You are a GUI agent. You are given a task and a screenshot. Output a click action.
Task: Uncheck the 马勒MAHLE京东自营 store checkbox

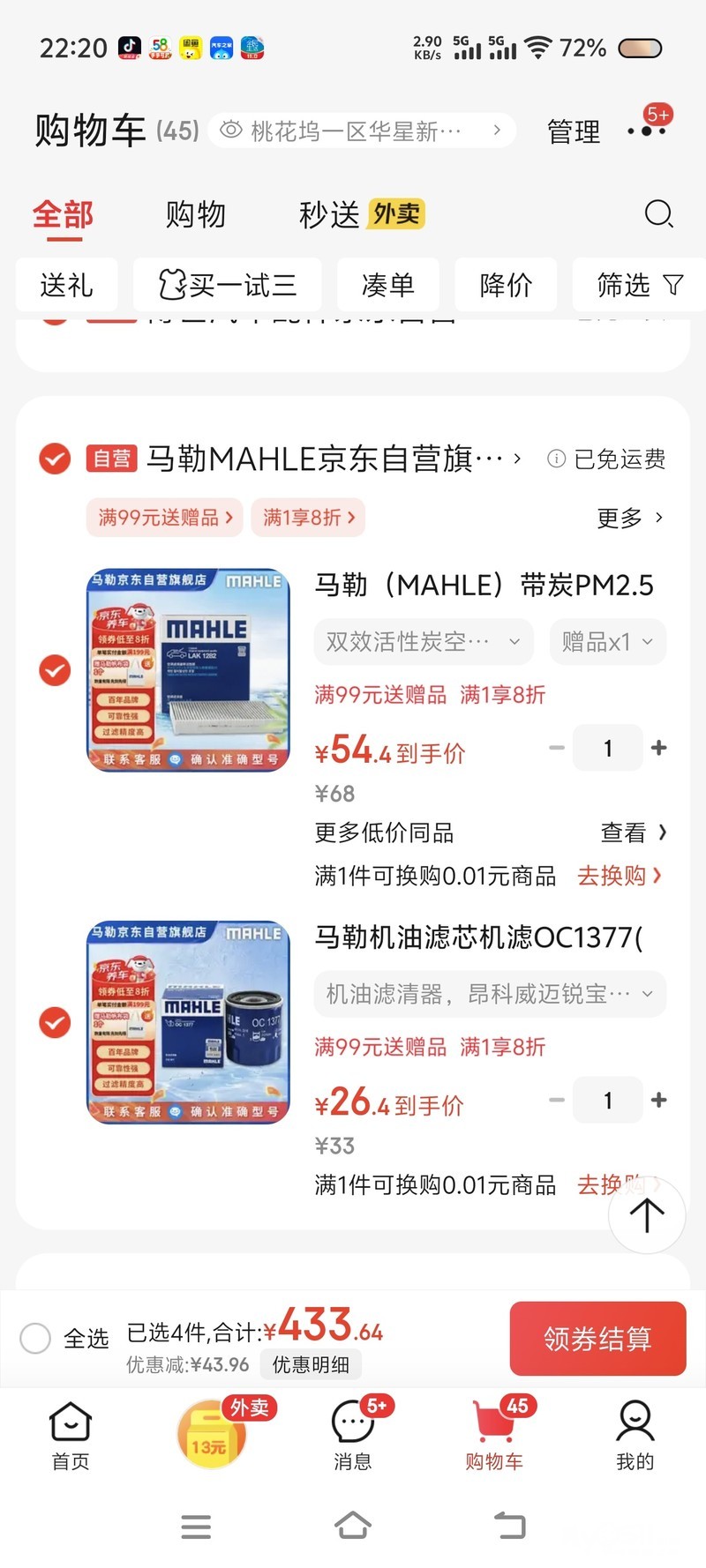click(x=55, y=459)
